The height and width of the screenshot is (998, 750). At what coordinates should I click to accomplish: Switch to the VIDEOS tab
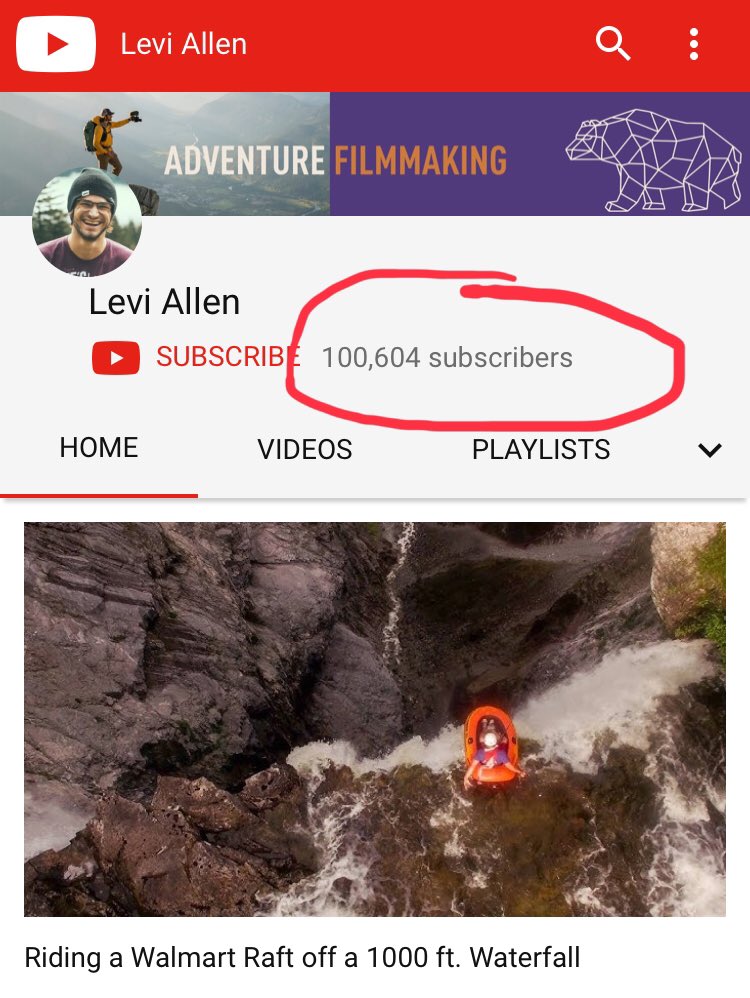point(305,450)
